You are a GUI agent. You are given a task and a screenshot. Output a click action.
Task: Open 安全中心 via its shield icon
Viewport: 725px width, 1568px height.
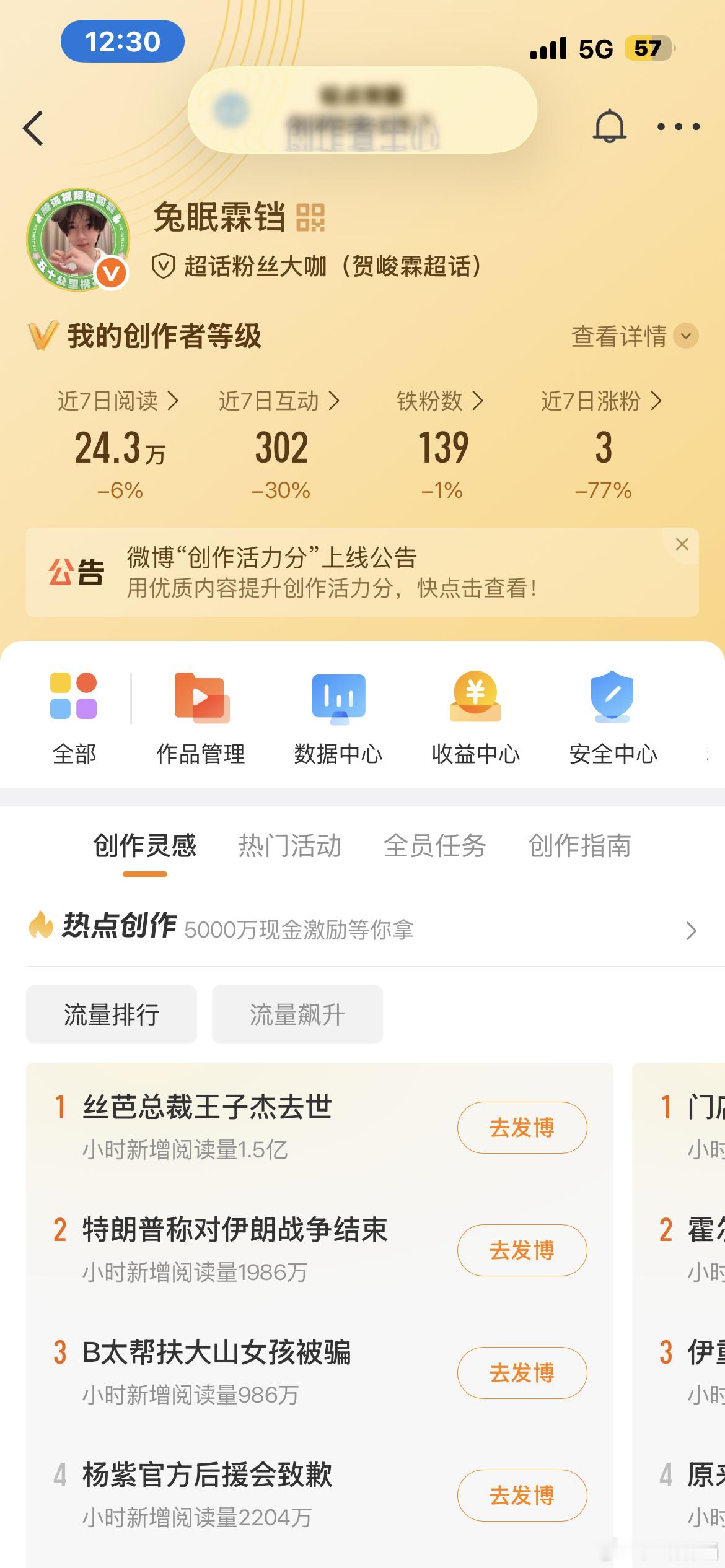613,699
